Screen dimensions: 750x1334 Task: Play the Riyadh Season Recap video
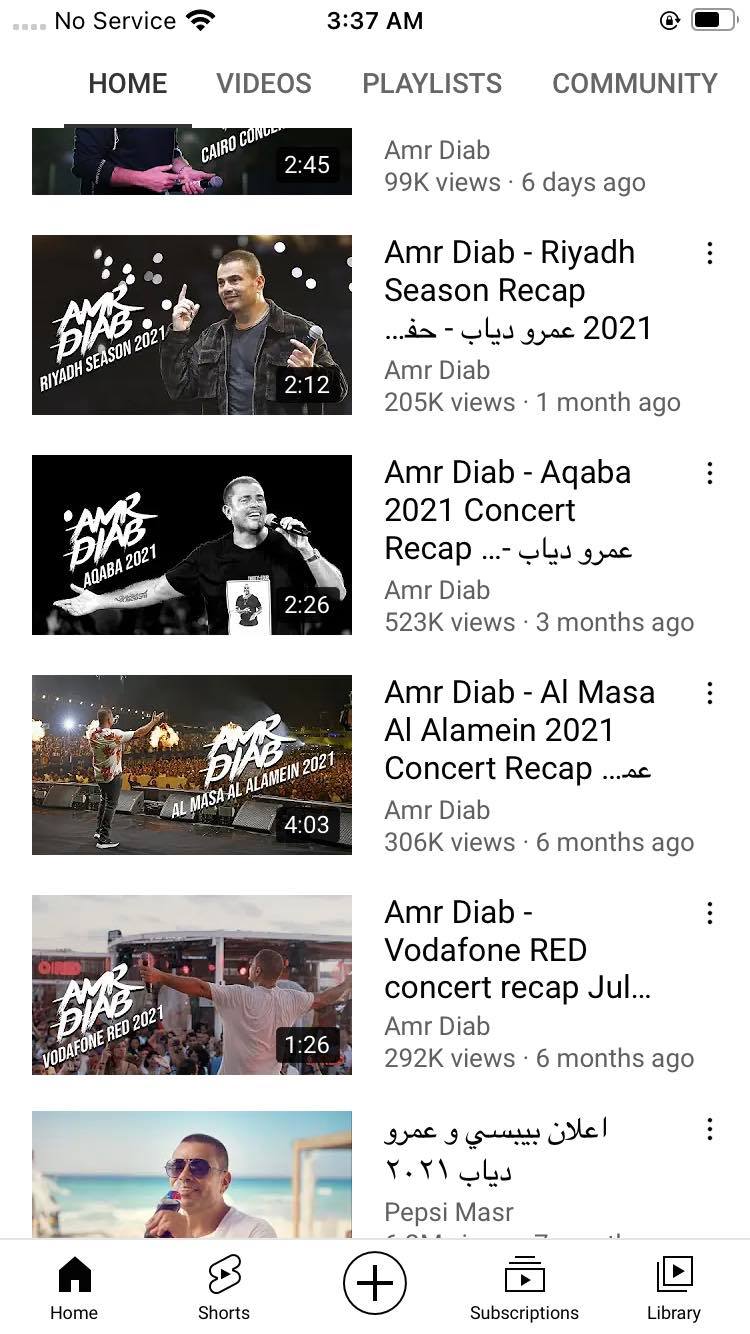[x=192, y=325]
